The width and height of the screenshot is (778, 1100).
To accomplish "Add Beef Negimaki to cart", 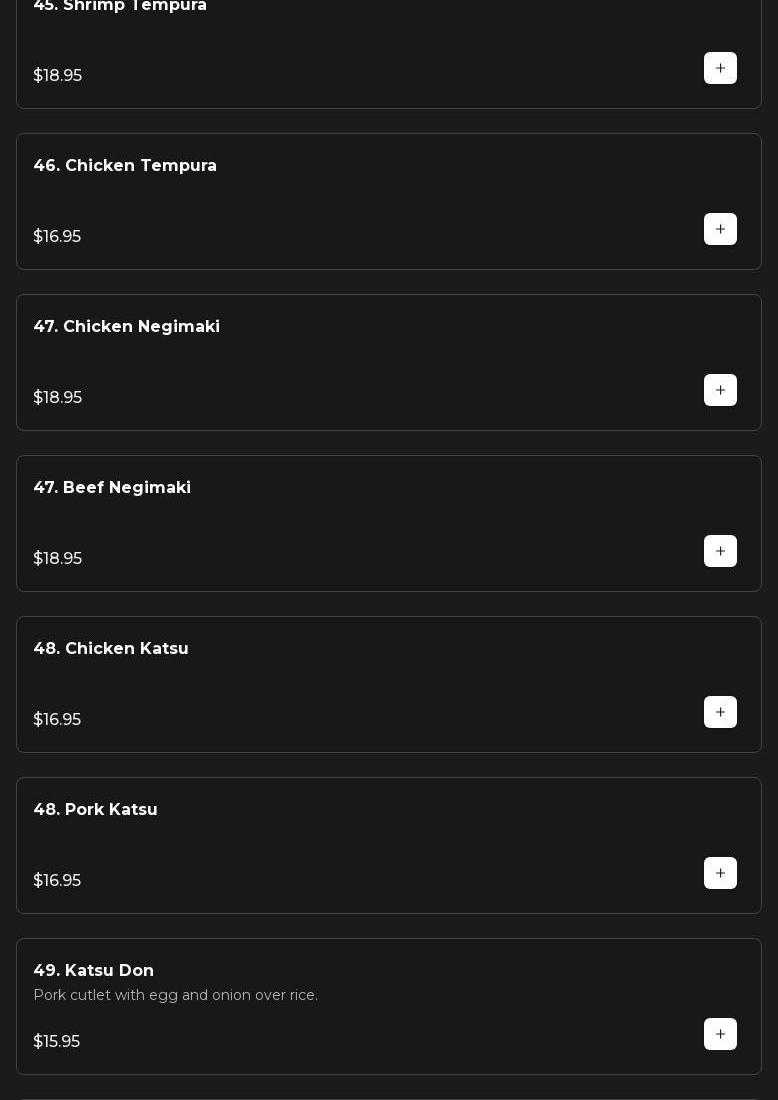I will 720,551.
